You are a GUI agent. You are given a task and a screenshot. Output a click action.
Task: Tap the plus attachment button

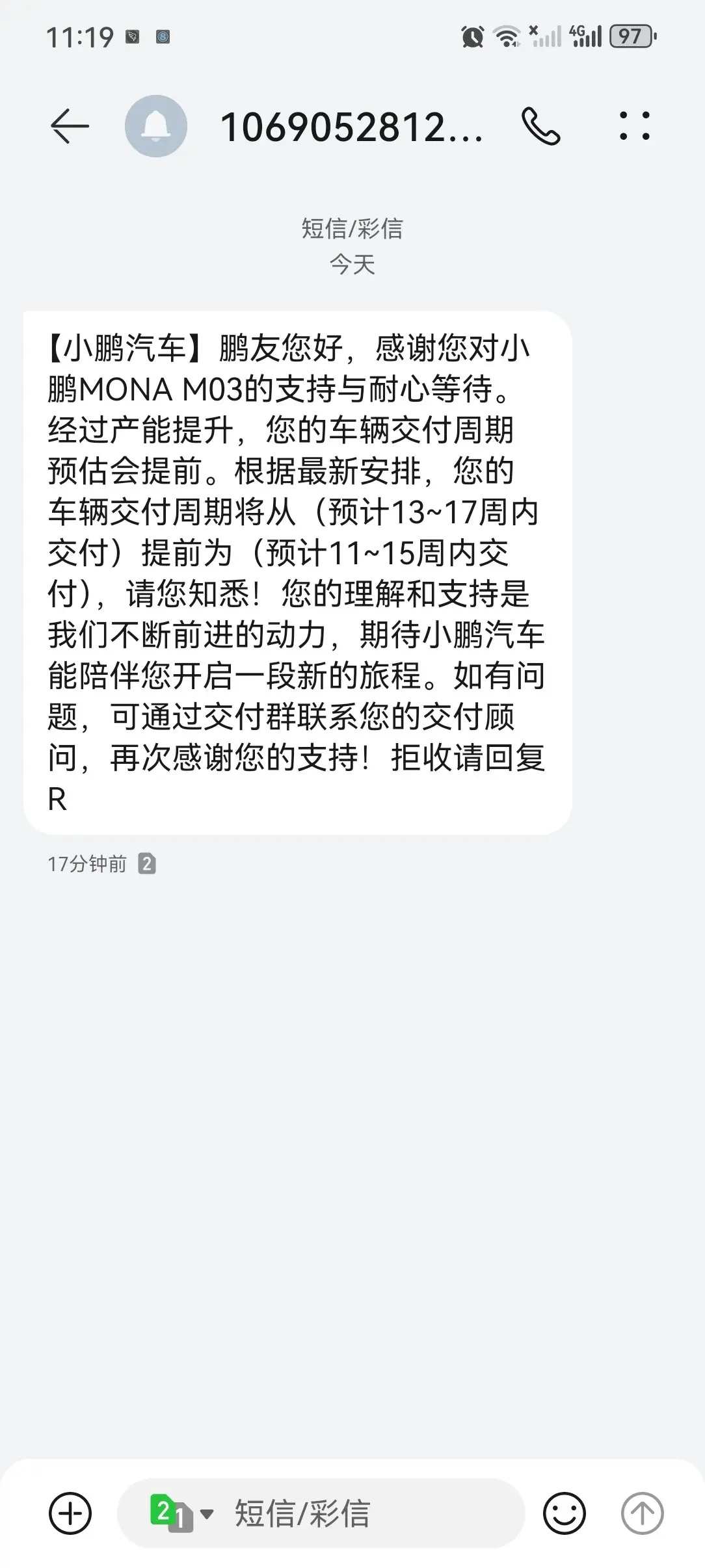click(70, 1513)
